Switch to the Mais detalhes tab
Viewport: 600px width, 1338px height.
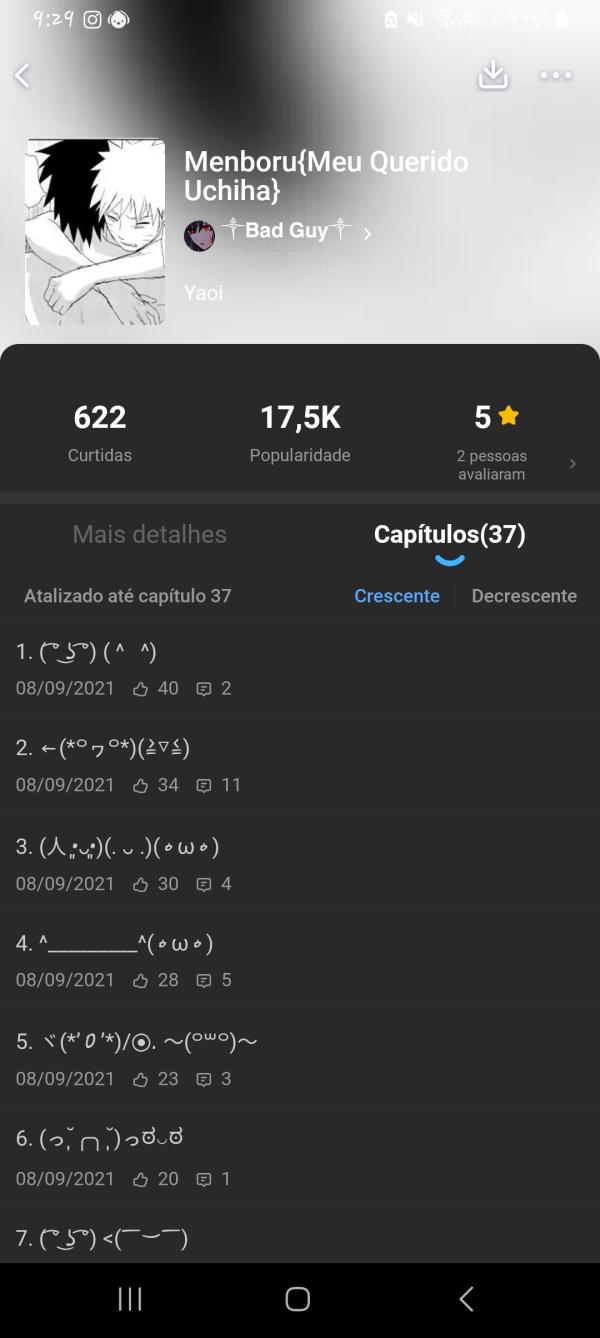(x=150, y=534)
